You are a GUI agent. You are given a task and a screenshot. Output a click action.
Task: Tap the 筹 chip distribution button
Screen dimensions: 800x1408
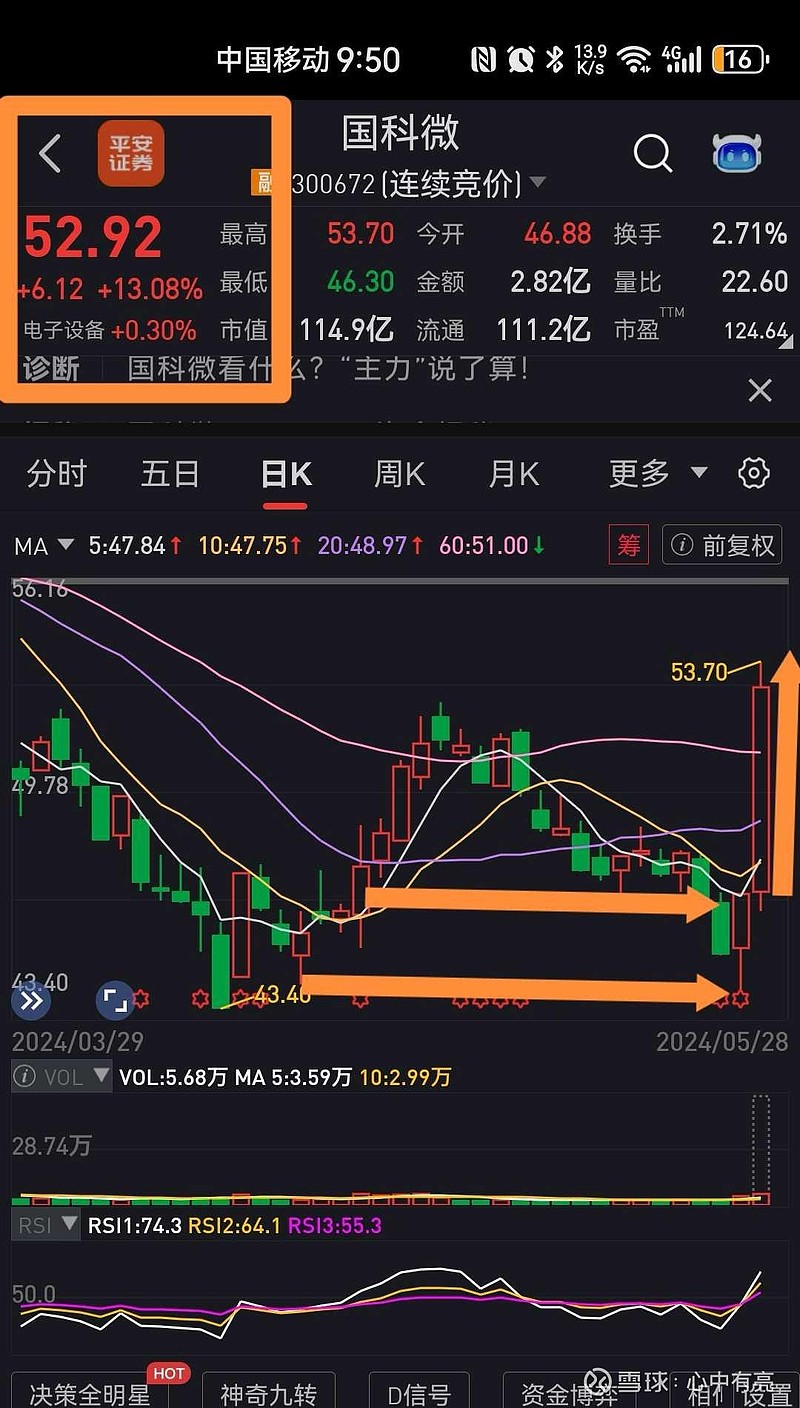coord(629,545)
